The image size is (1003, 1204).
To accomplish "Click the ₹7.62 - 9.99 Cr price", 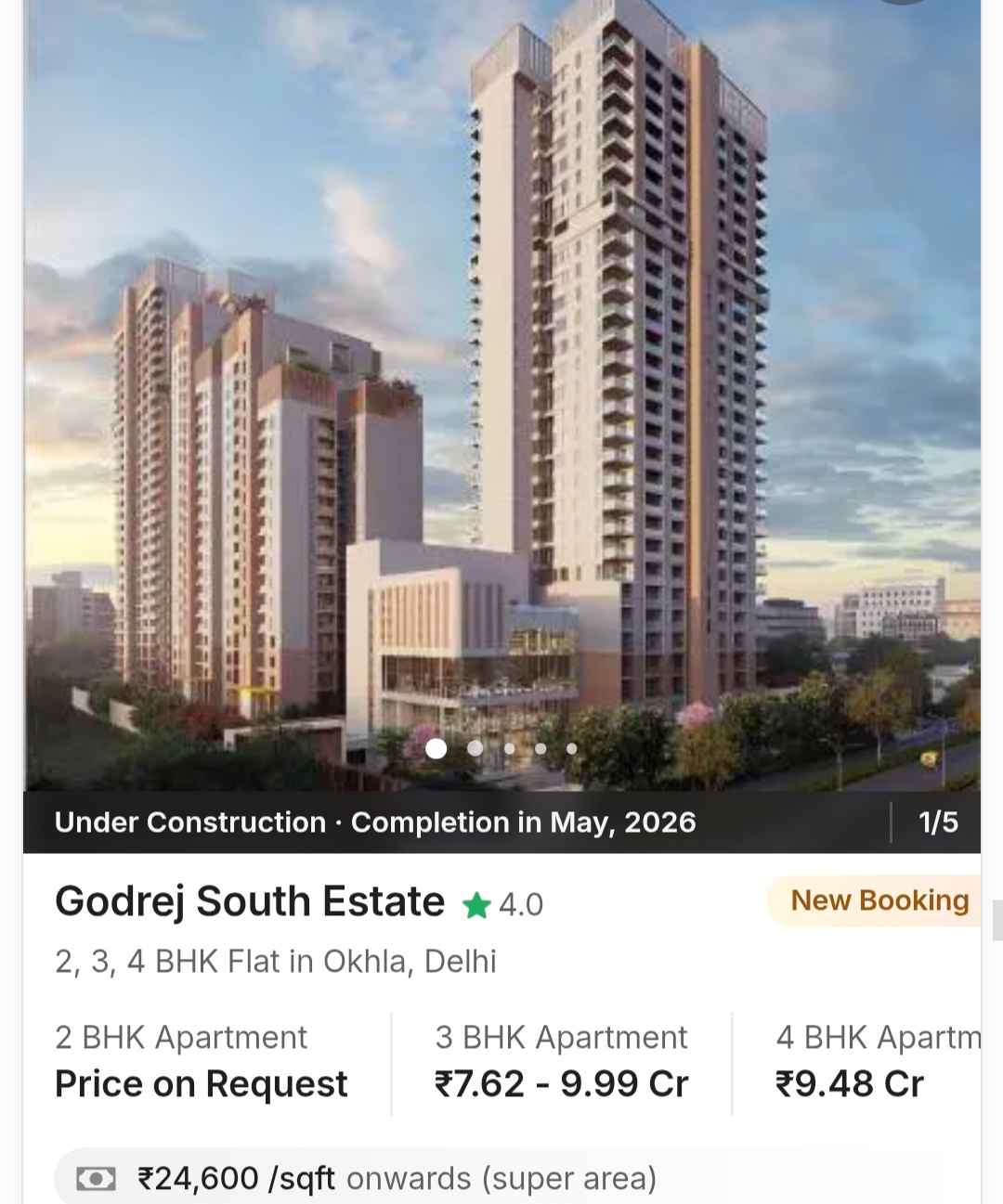I will [x=562, y=1083].
